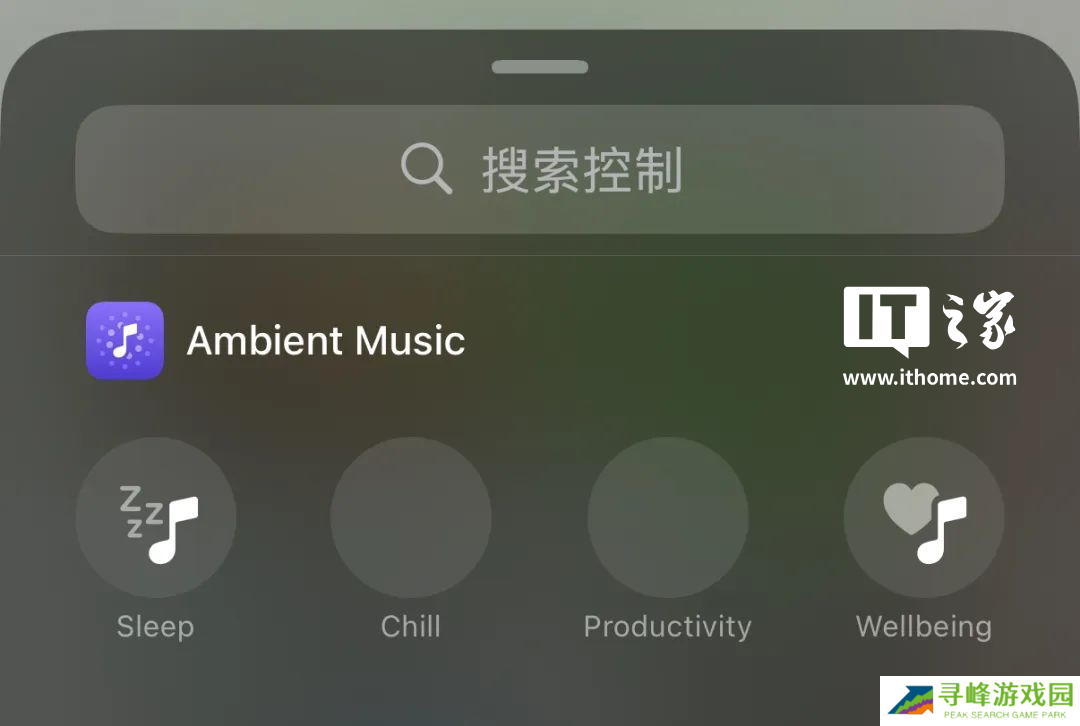Pick the Wellbeing ambient music control
The image size is (1080, 726).
click(x=924, y=518)
